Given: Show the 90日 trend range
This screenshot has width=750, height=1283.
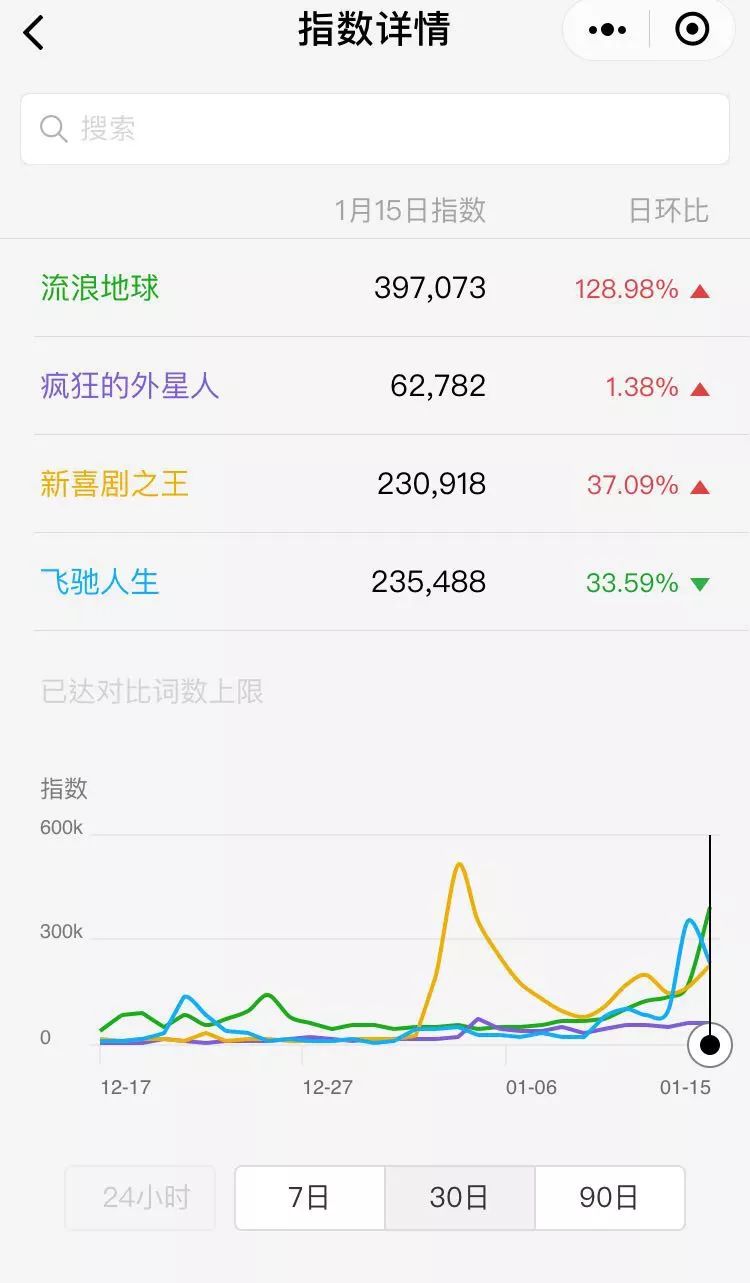Looking at the screenshot, I should tap(610, 1197).
